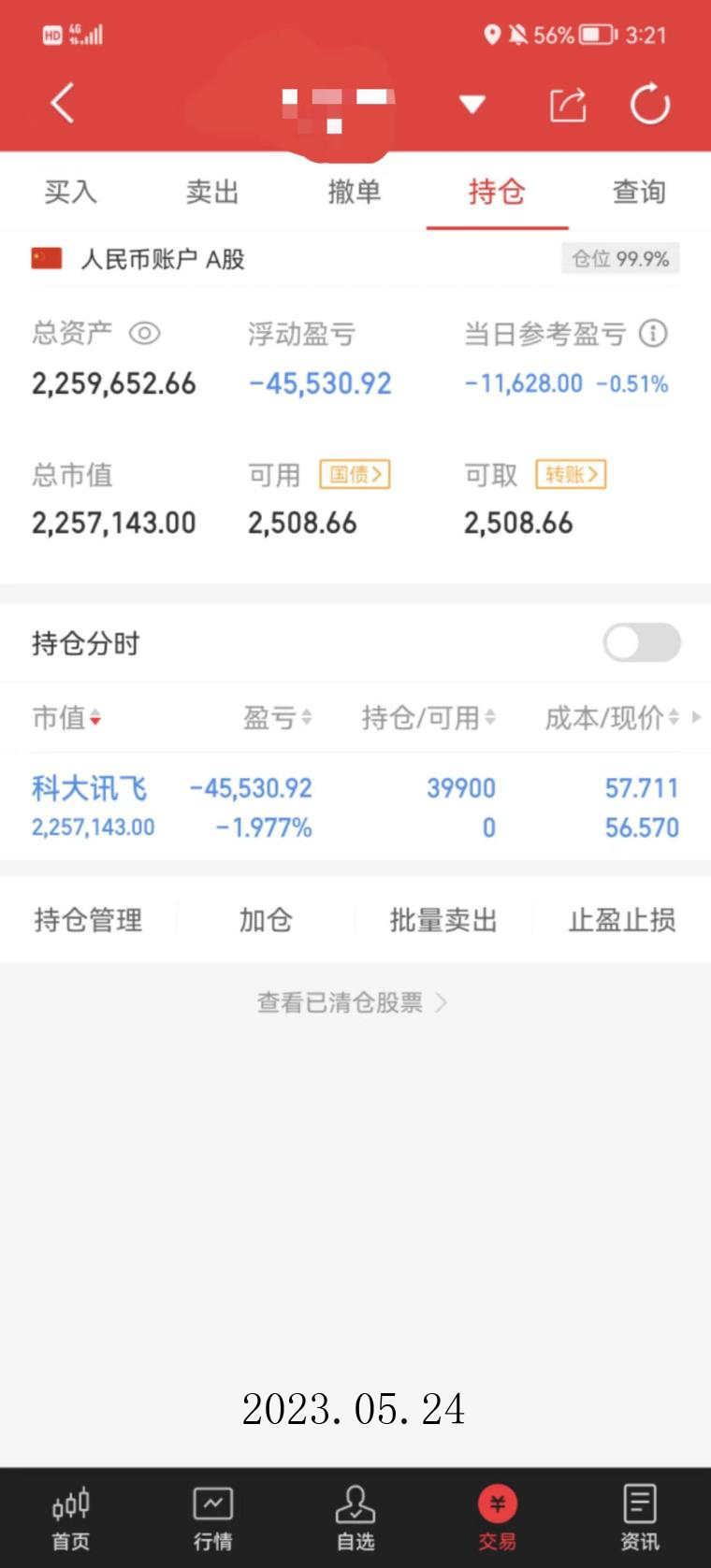Tap the 转账 transfer button
Image resolution: width=711 pixels, height=1568 pixels.
pyautogui.click(x=571, y=474)
